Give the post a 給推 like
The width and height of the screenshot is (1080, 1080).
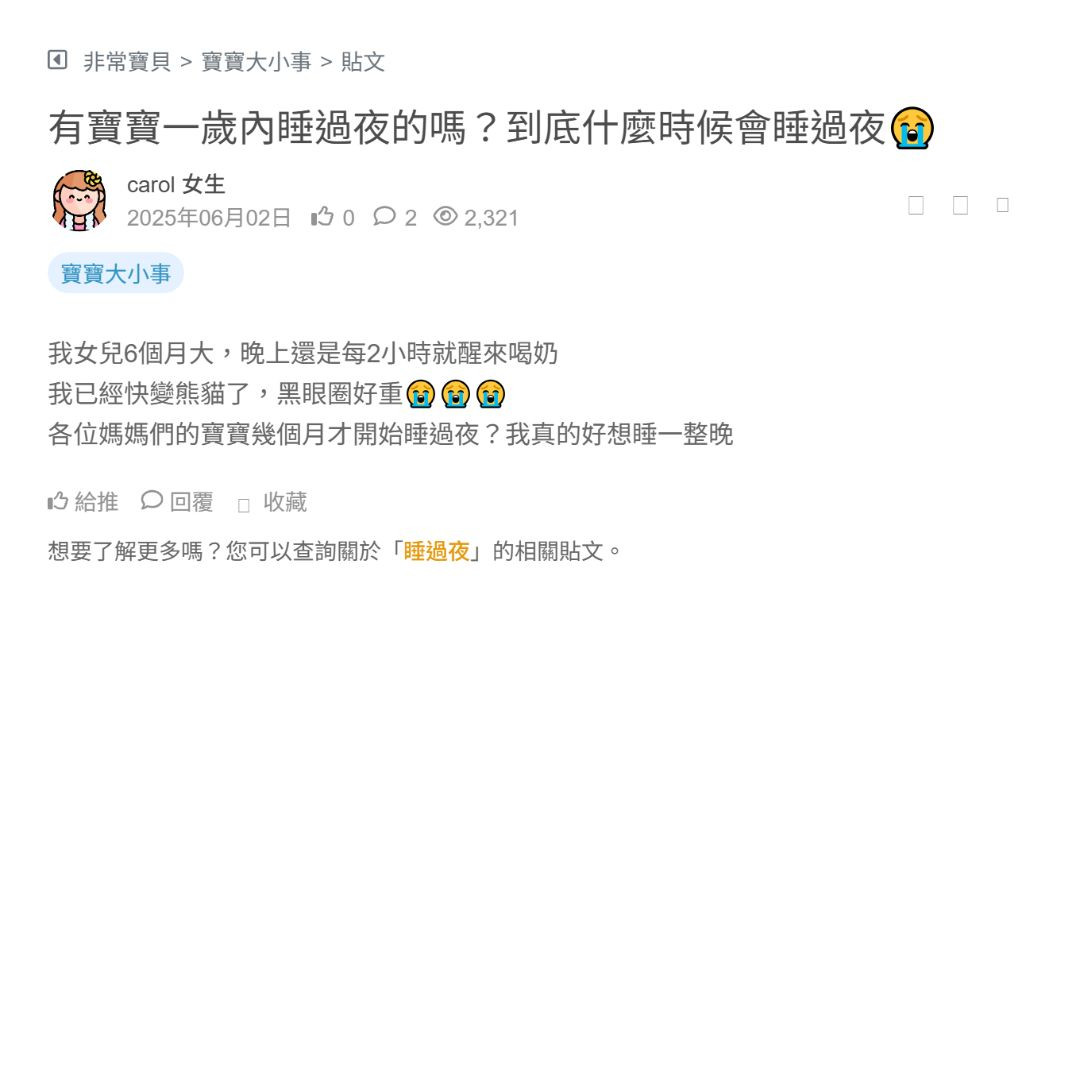83,502
